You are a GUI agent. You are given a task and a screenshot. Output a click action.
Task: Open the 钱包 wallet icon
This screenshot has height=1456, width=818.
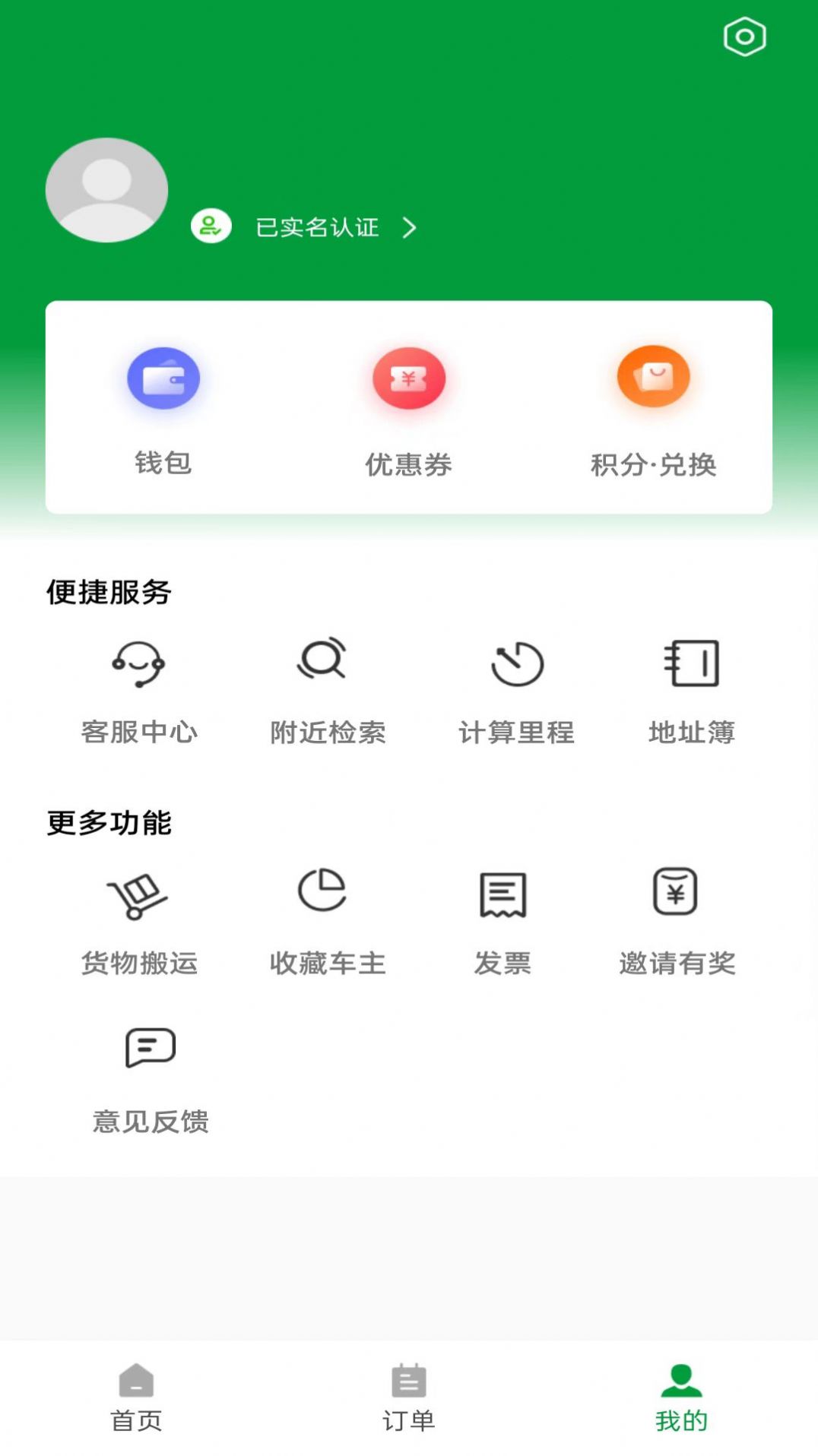163,378
